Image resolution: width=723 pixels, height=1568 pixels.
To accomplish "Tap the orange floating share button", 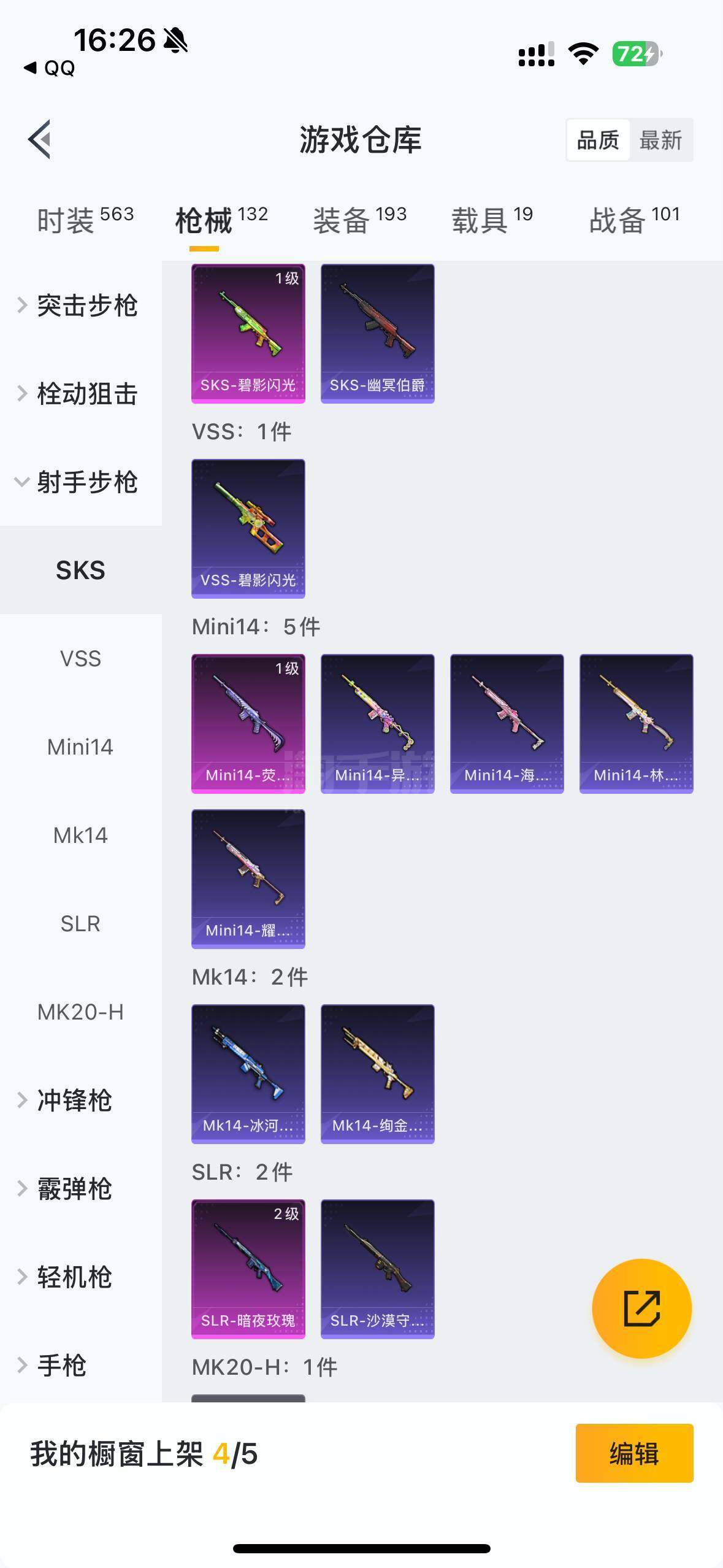I will 641,1309.
